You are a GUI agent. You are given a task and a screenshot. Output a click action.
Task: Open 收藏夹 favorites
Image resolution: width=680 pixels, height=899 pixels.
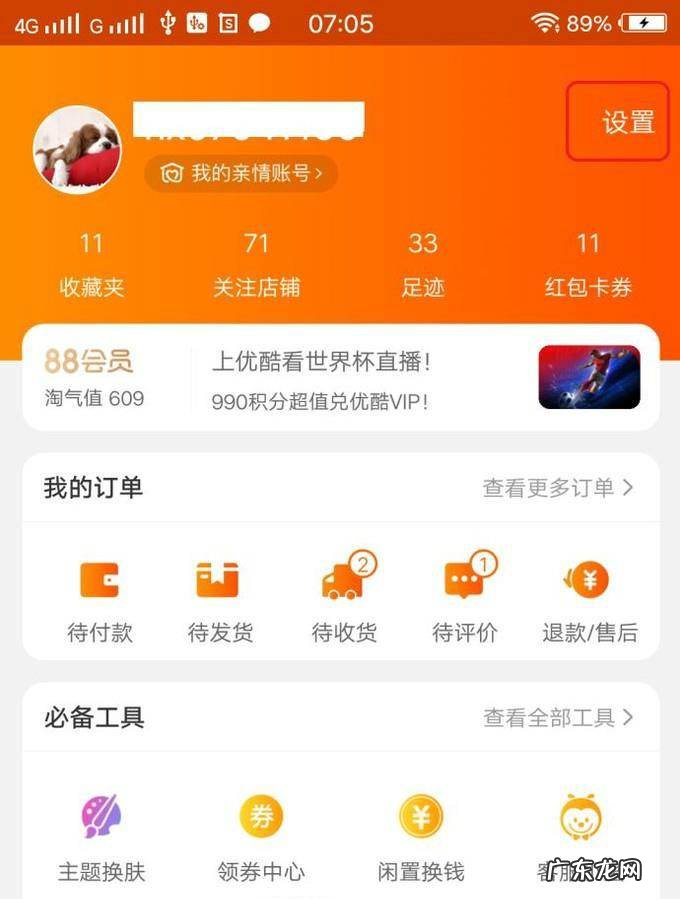[x=92, y=265]
